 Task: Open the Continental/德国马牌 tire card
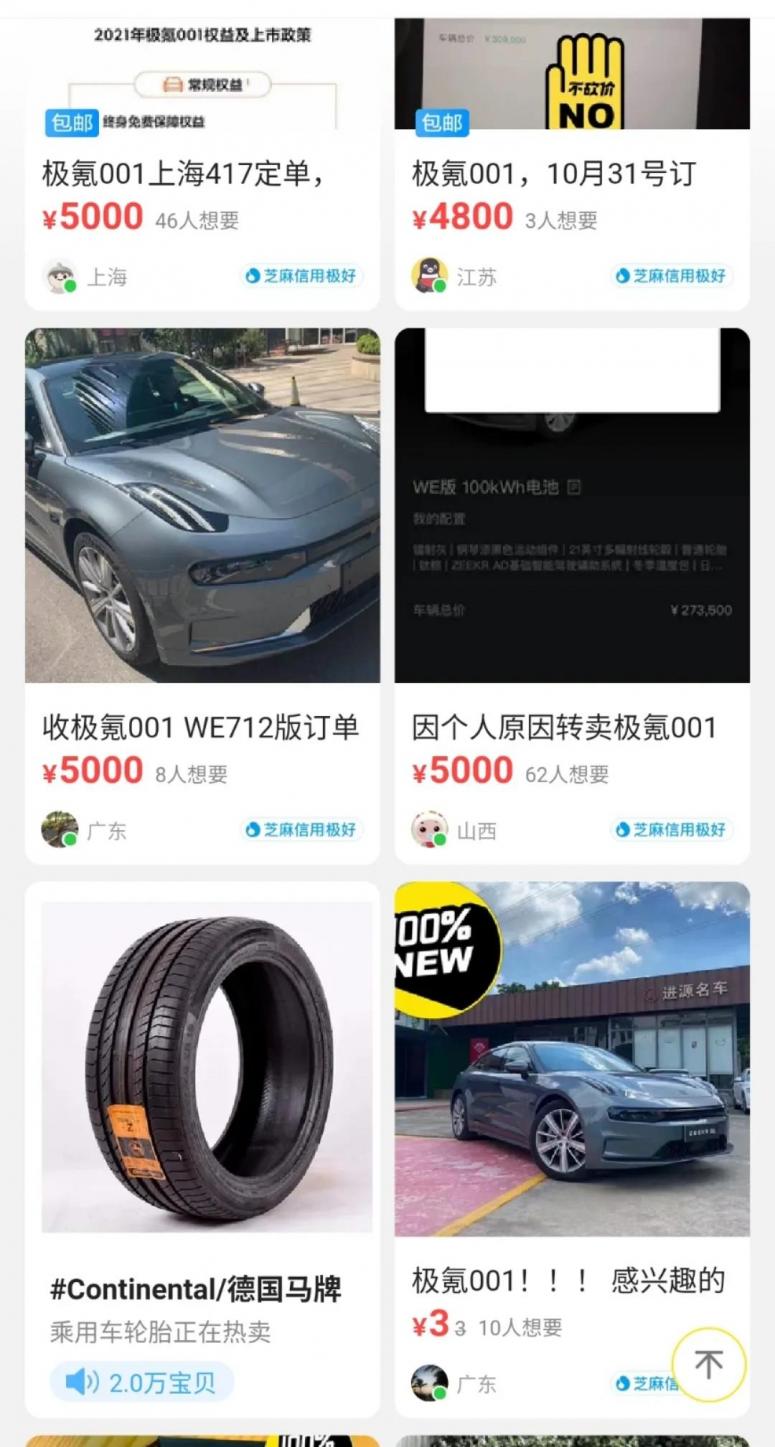(202, 1149)
